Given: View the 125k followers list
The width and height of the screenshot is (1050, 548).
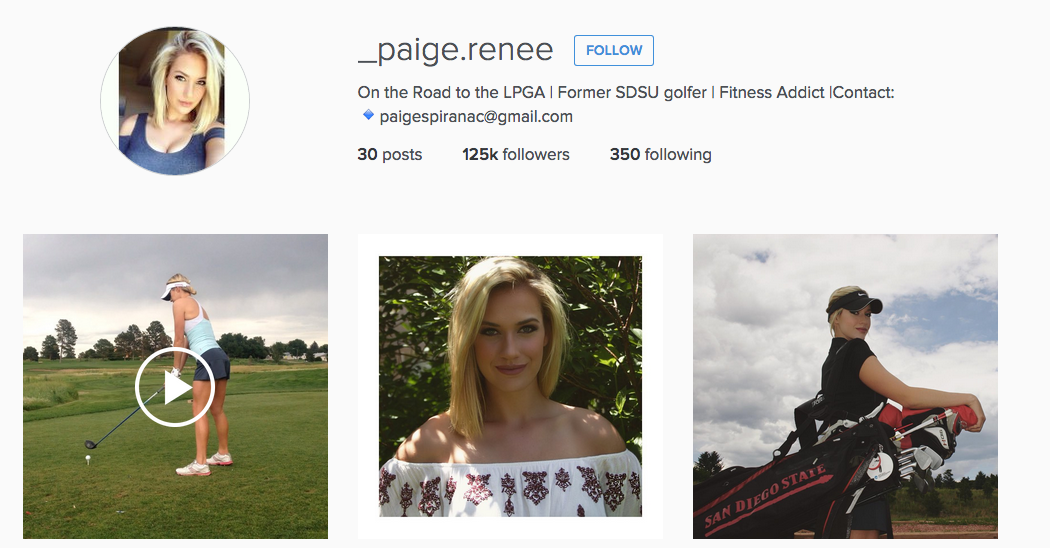Looking at the screenshot, I should click(x=515, y=155).
